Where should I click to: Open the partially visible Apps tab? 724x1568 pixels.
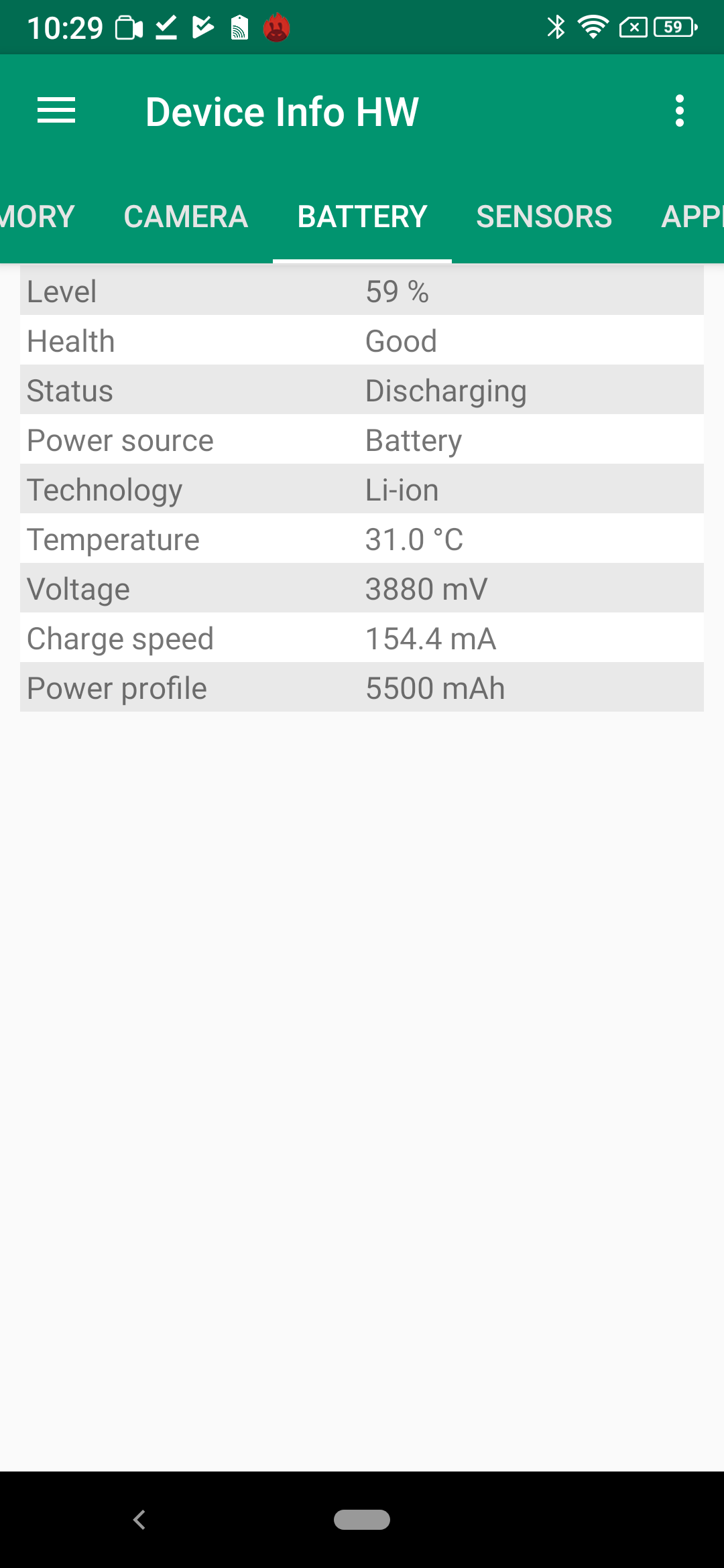[692, 216]
